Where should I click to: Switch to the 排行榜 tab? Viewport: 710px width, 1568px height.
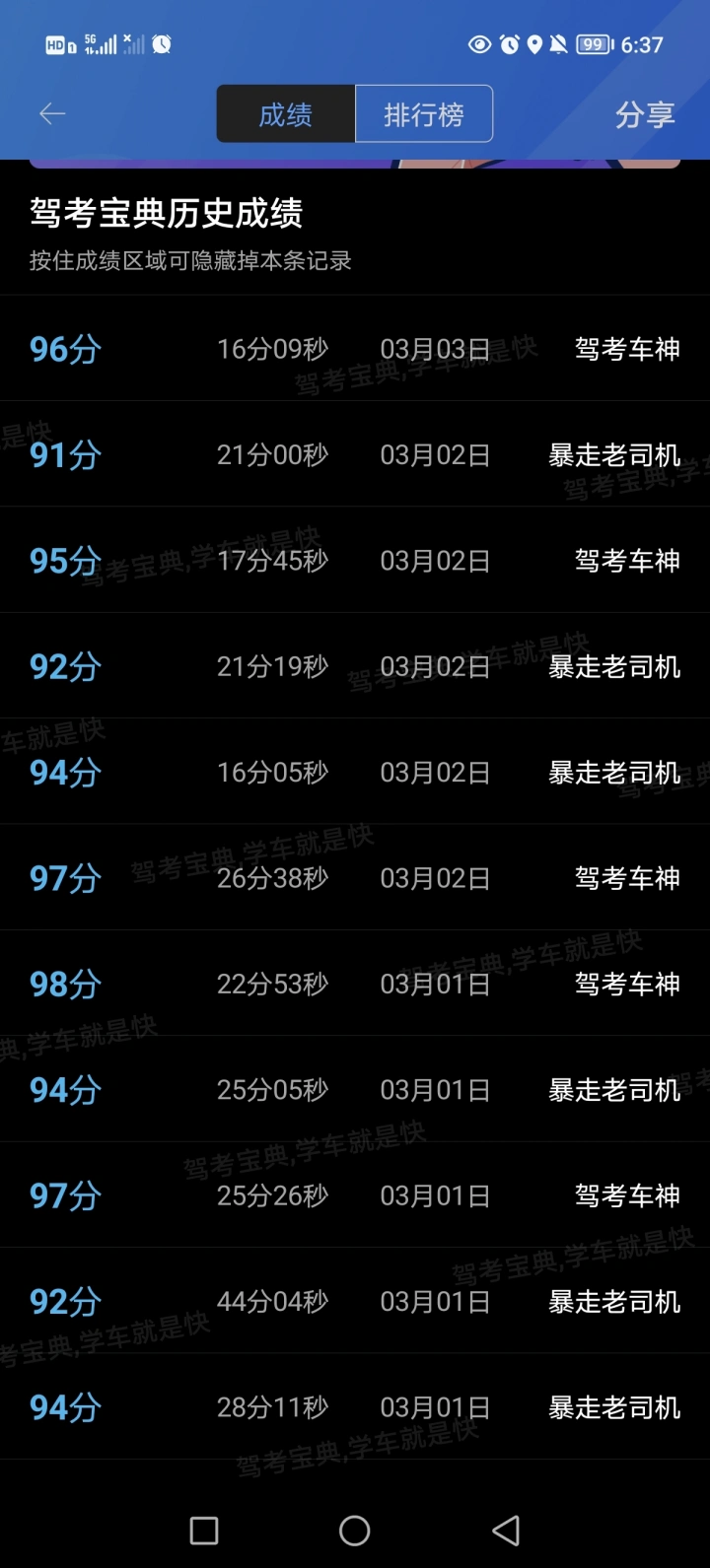coord(424,114)
